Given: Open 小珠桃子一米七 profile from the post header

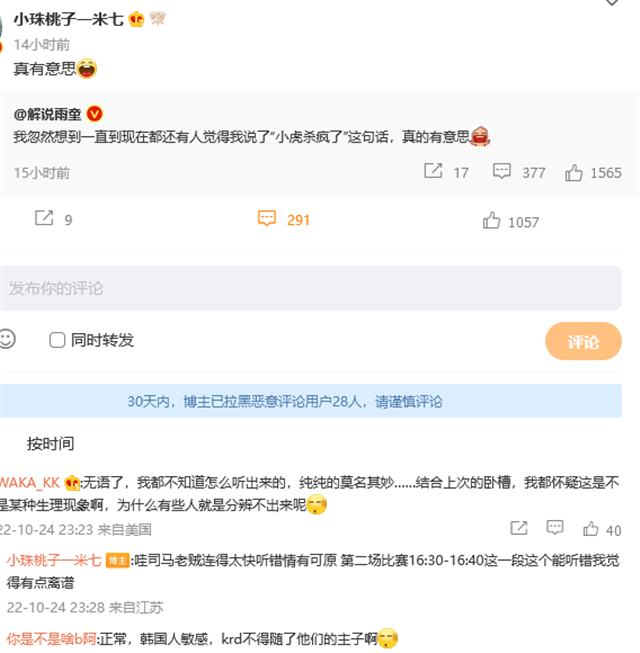Looking at the screenshot, I should pos(68,18).
